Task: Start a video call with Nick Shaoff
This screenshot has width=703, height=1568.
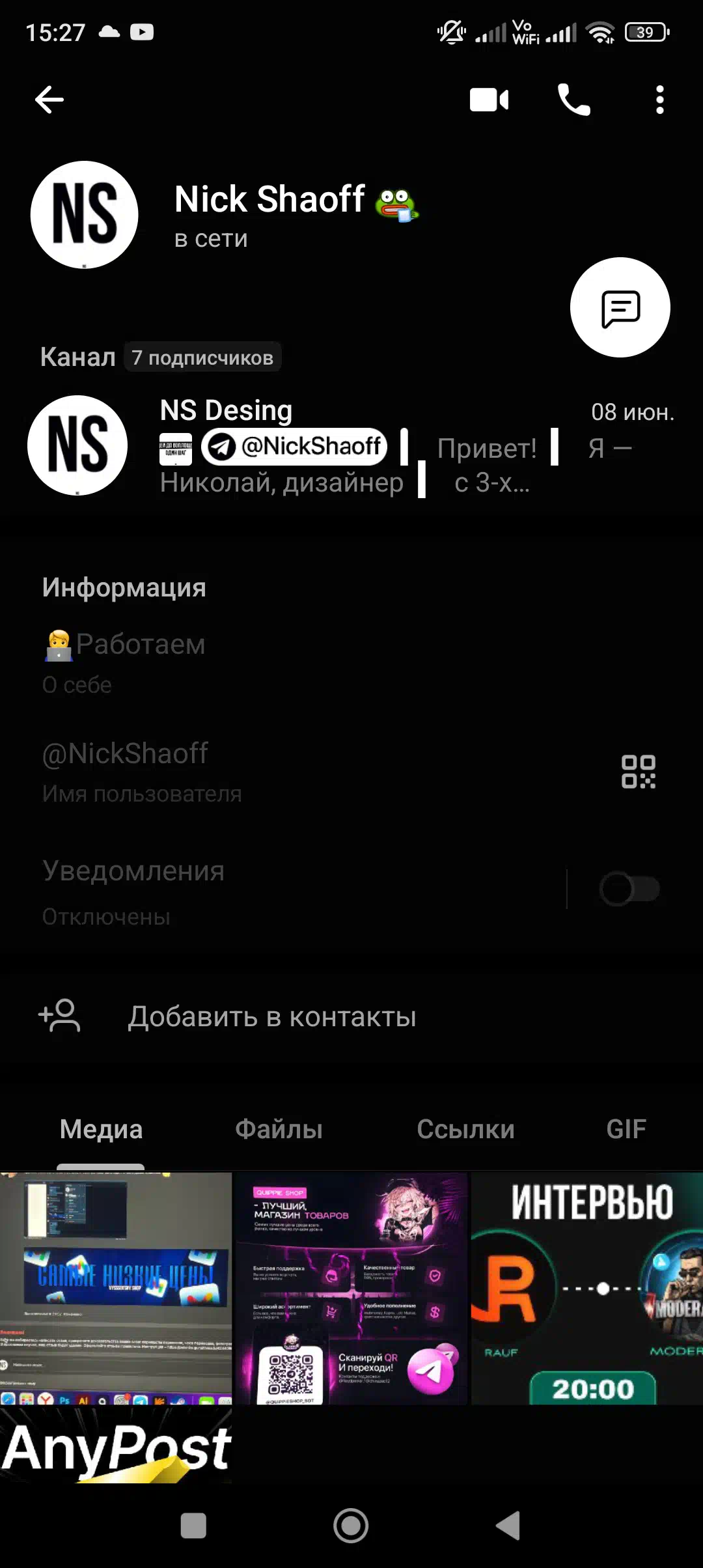Action: click(489, 100)
